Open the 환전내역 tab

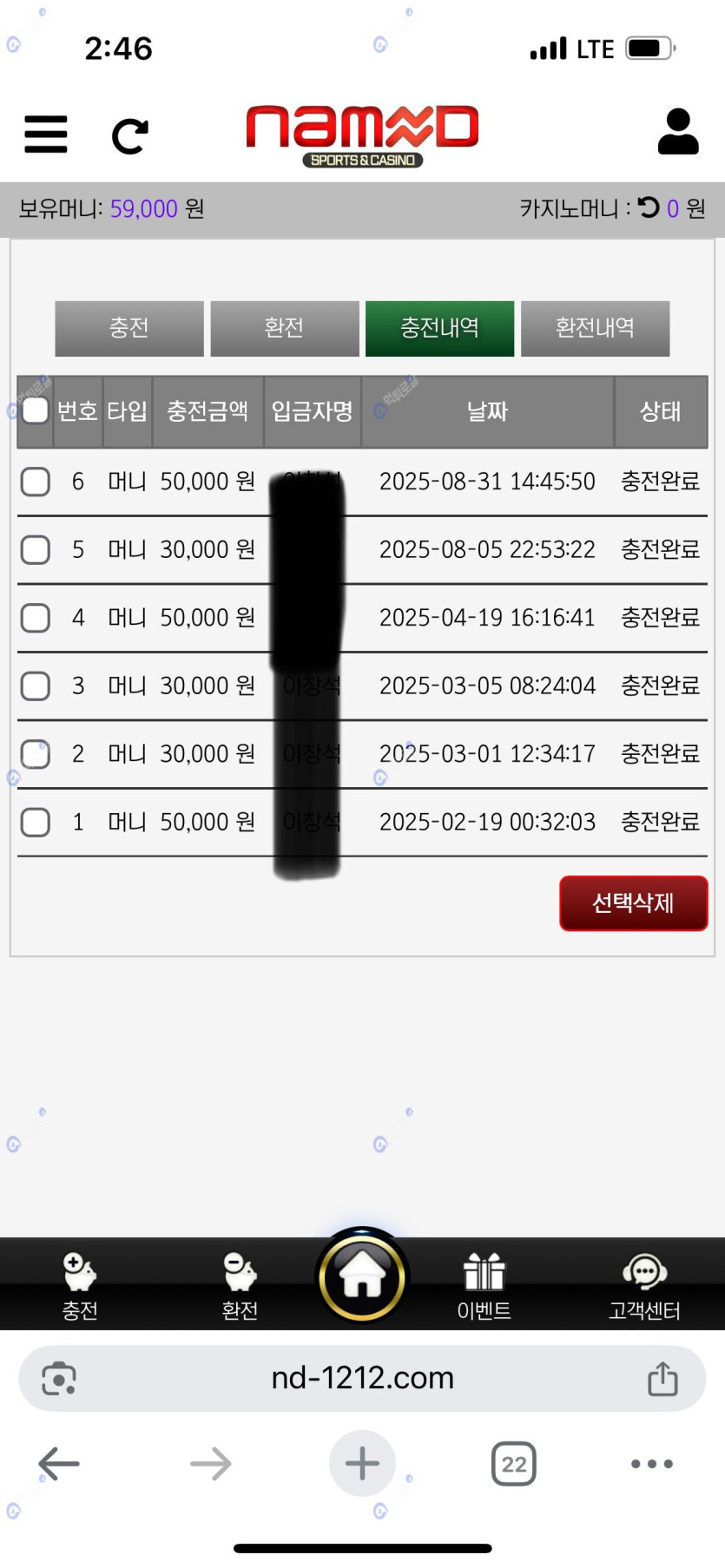[595, 328]
